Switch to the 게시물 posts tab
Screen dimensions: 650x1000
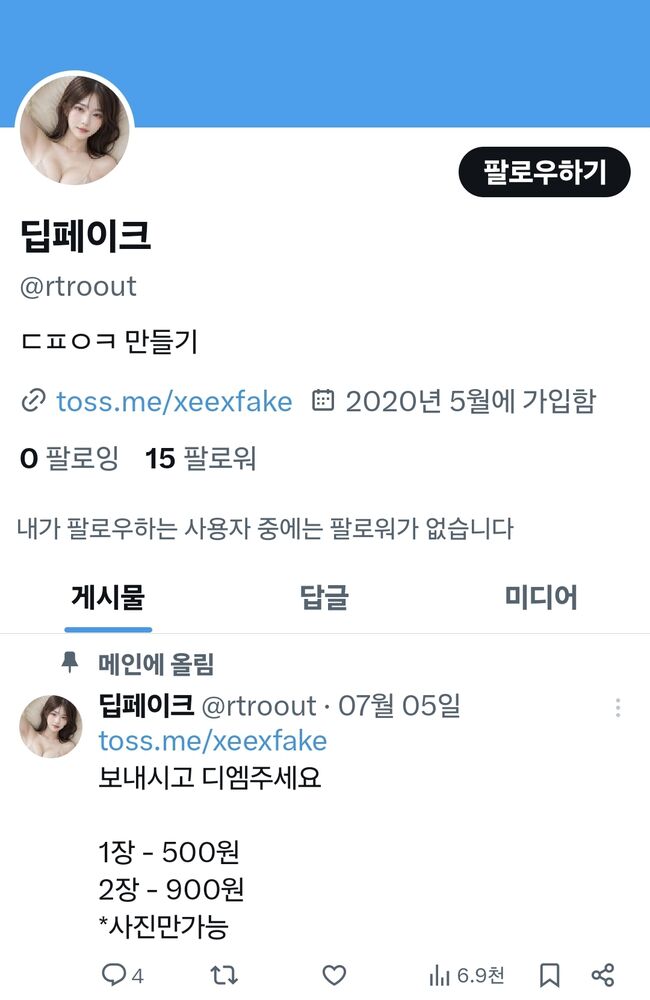tap(108, 598)
